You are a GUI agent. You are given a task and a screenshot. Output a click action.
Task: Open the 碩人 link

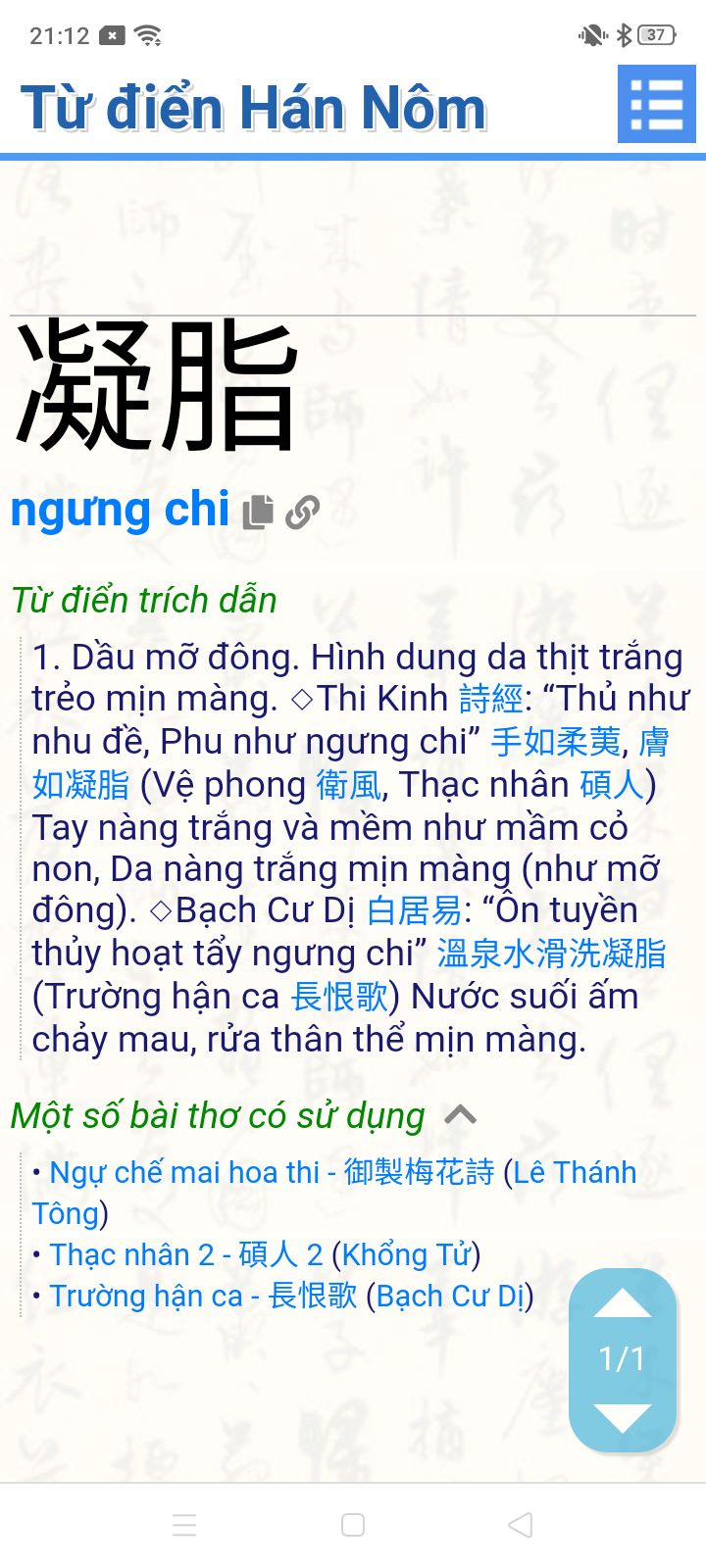pos(612,785)
